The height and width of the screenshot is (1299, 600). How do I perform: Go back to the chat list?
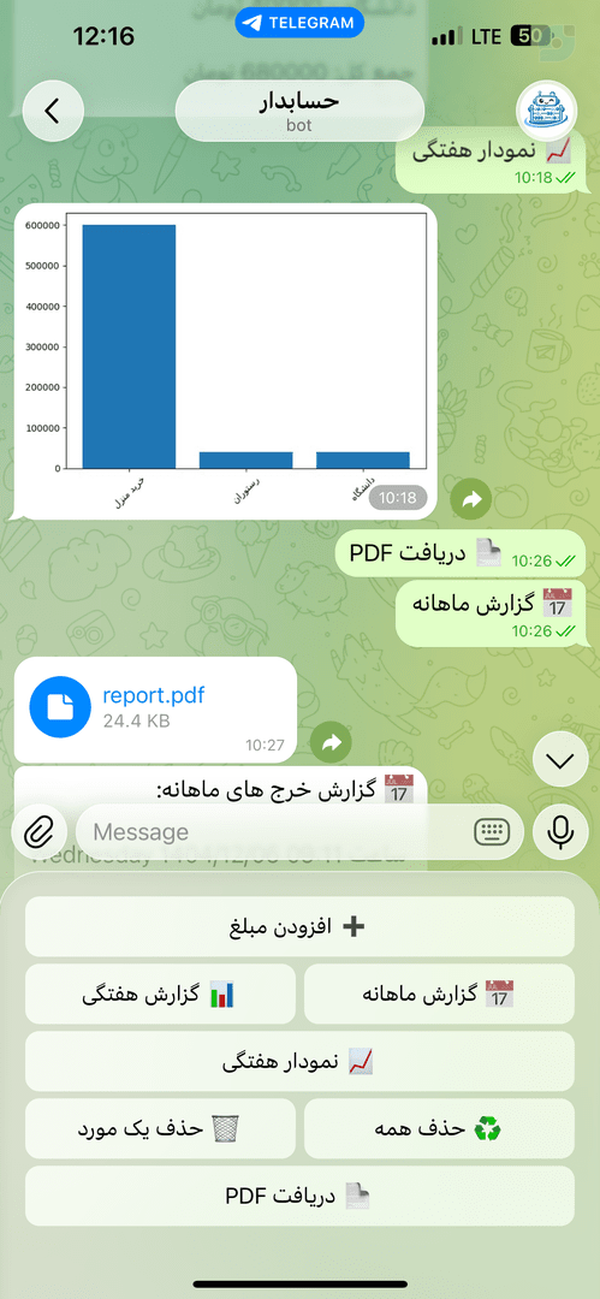52,110
